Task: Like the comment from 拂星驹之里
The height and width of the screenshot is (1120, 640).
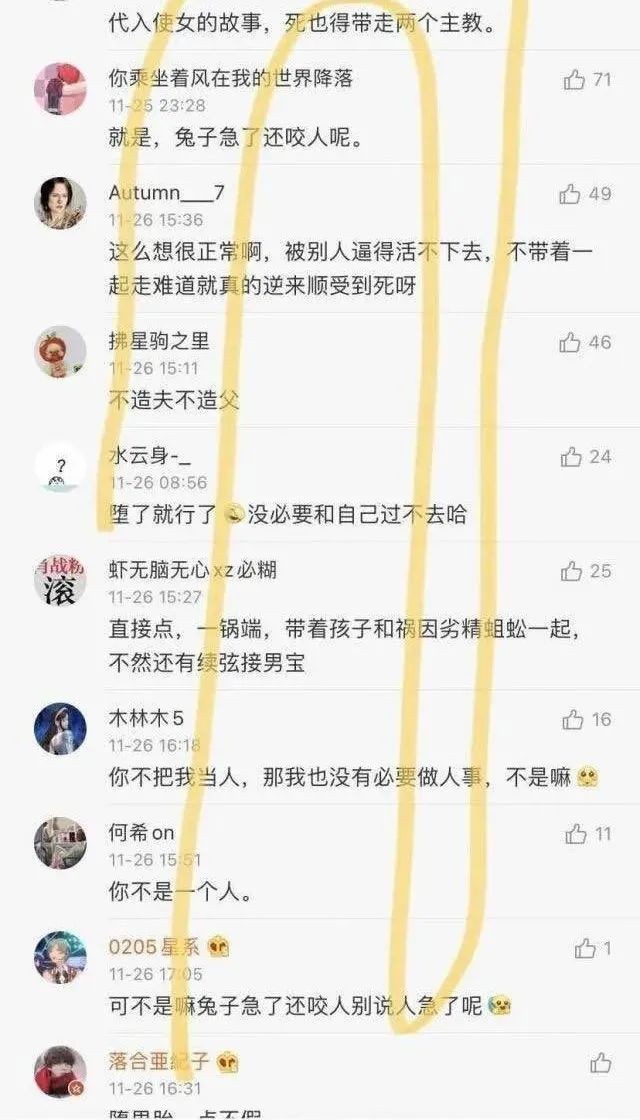Action: click(x=570, y=343)
